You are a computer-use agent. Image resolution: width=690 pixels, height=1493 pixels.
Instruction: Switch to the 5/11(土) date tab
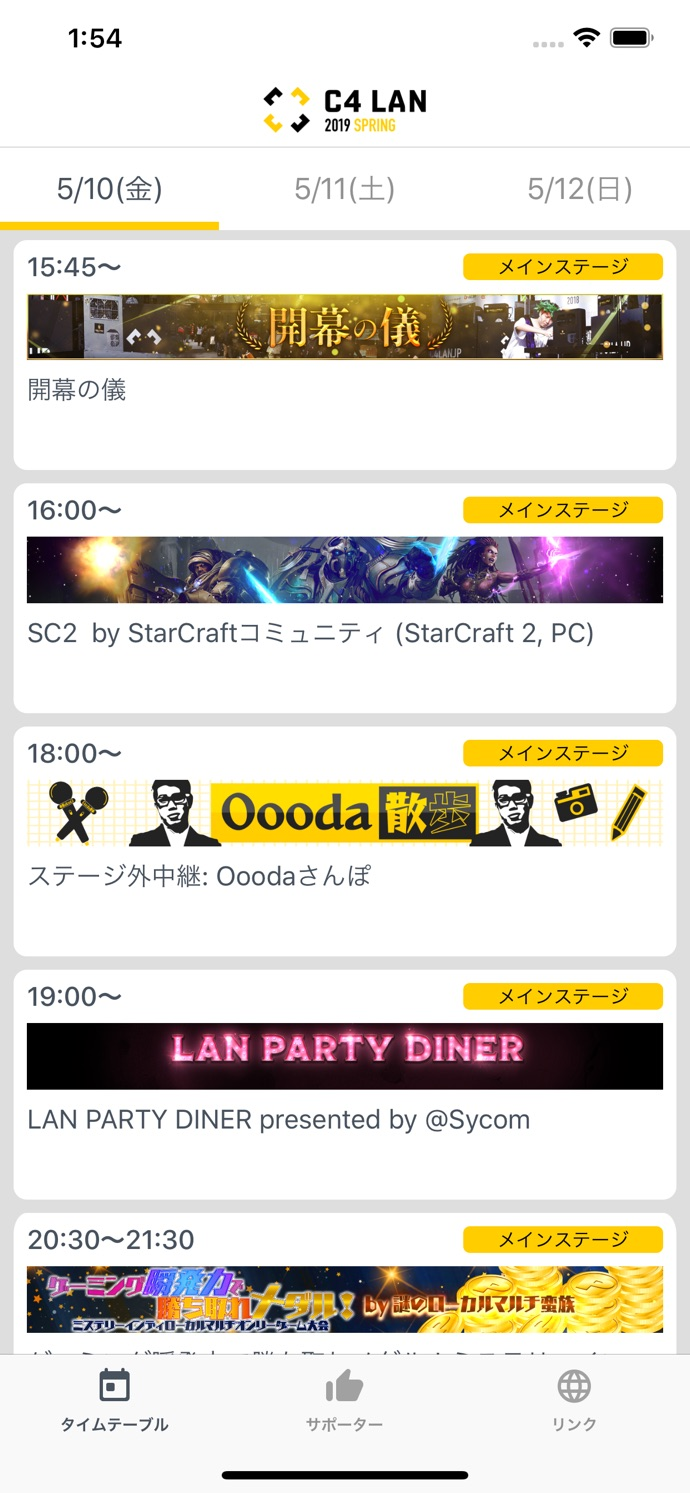[344, 189]
